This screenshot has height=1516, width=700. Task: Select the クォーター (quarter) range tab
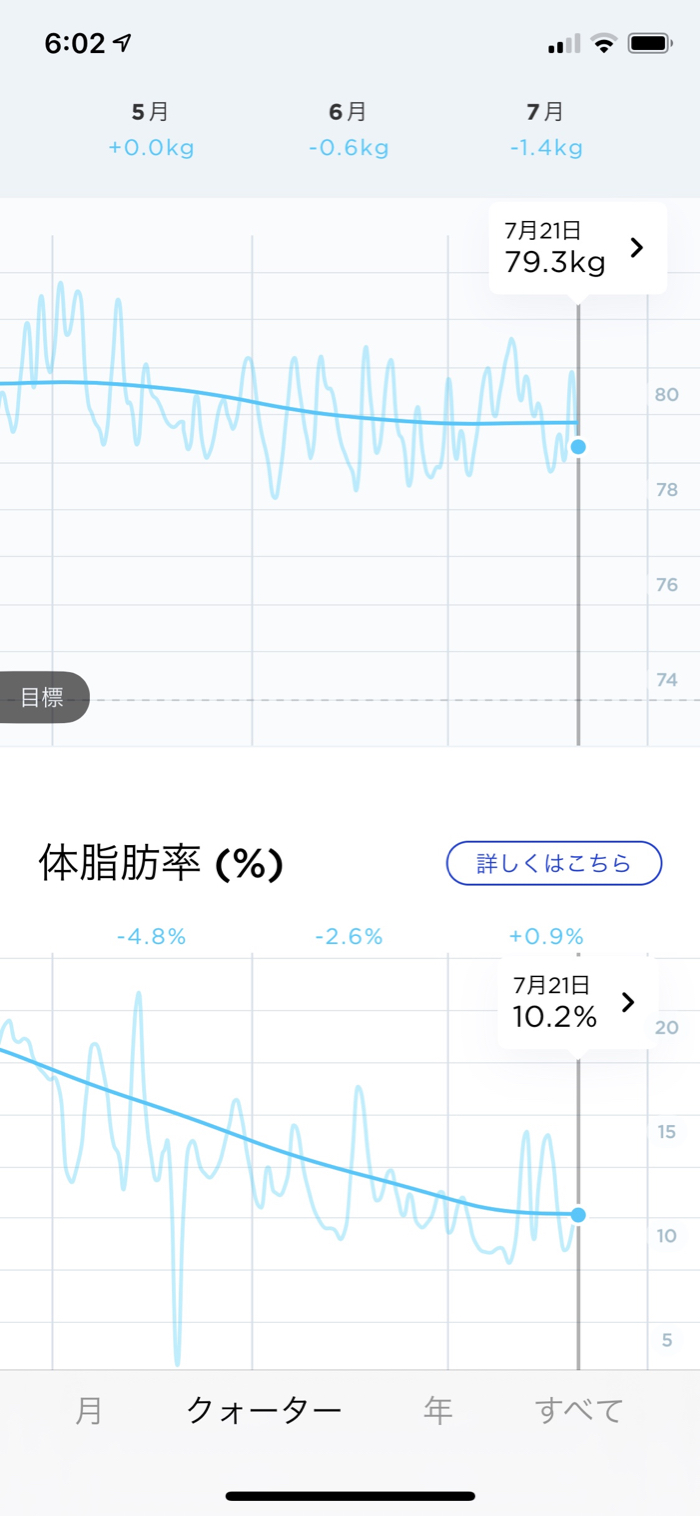[264, 1410]
